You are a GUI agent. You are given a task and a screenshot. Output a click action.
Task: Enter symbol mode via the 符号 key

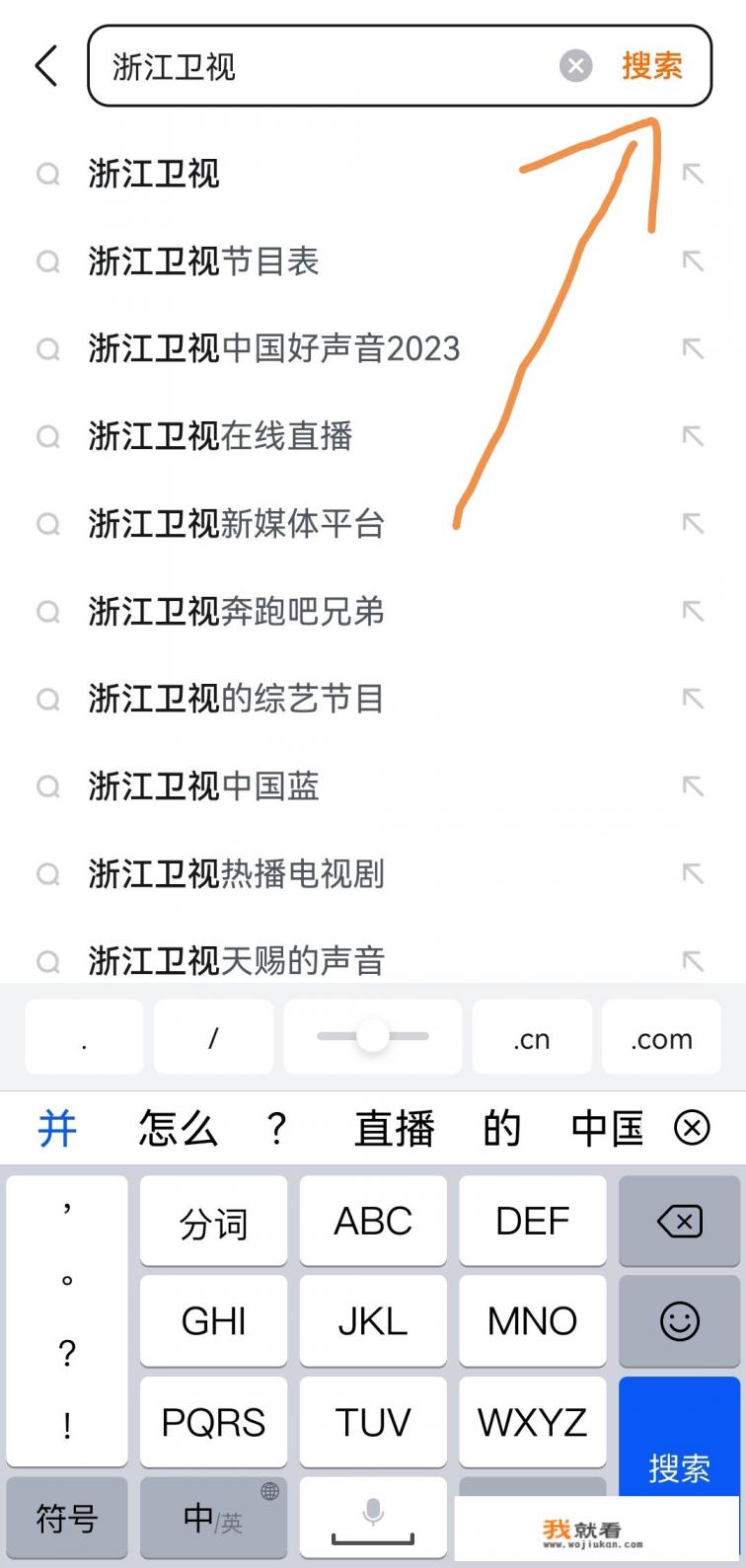tap(66, 1520)
